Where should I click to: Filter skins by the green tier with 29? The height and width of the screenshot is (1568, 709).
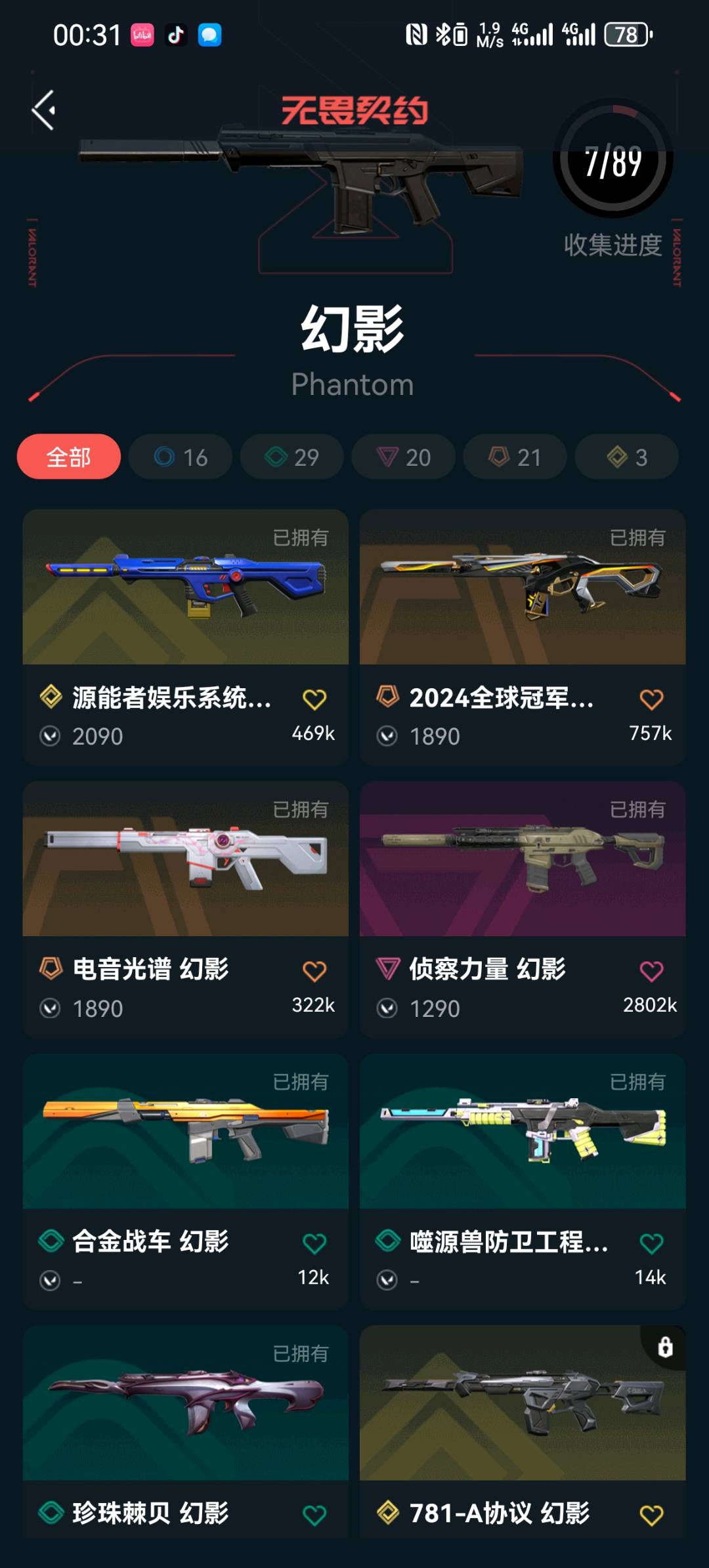[292, 457]
